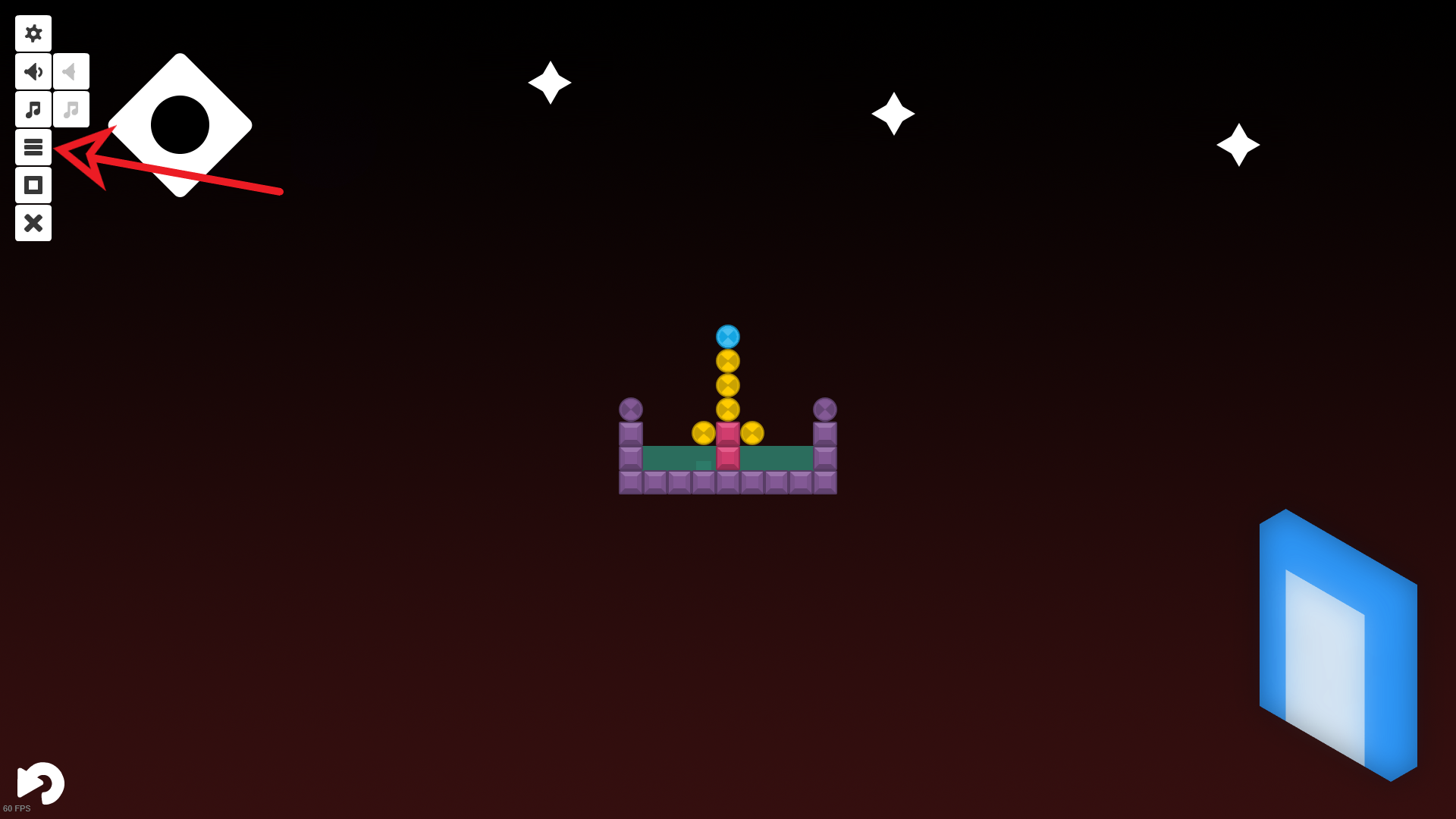Image resolution: width=1456 pixels, height=819 pixels.
Task: Close the settings panel
Action: point(33,223)
